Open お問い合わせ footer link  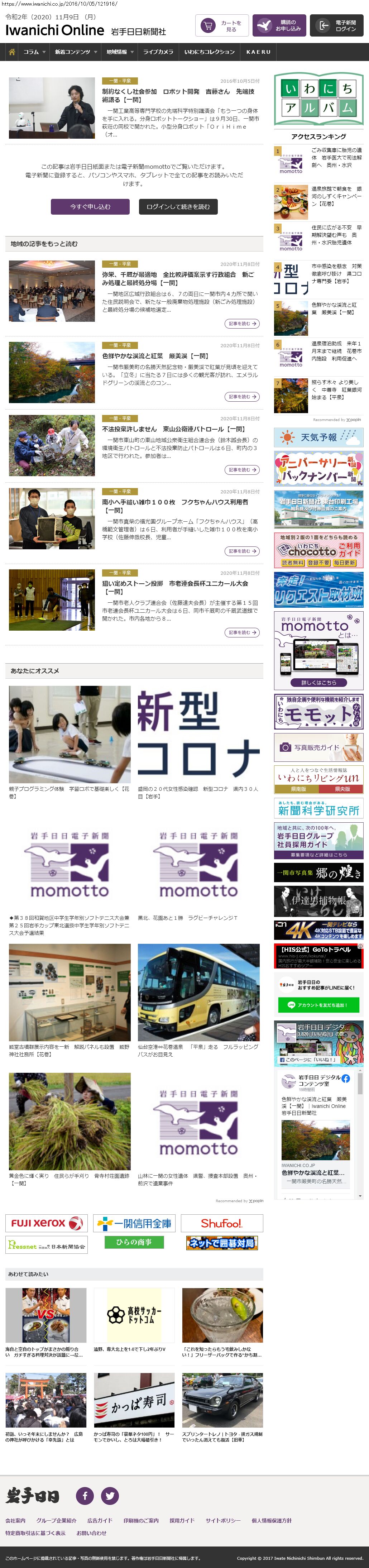tap(91, 1533)
